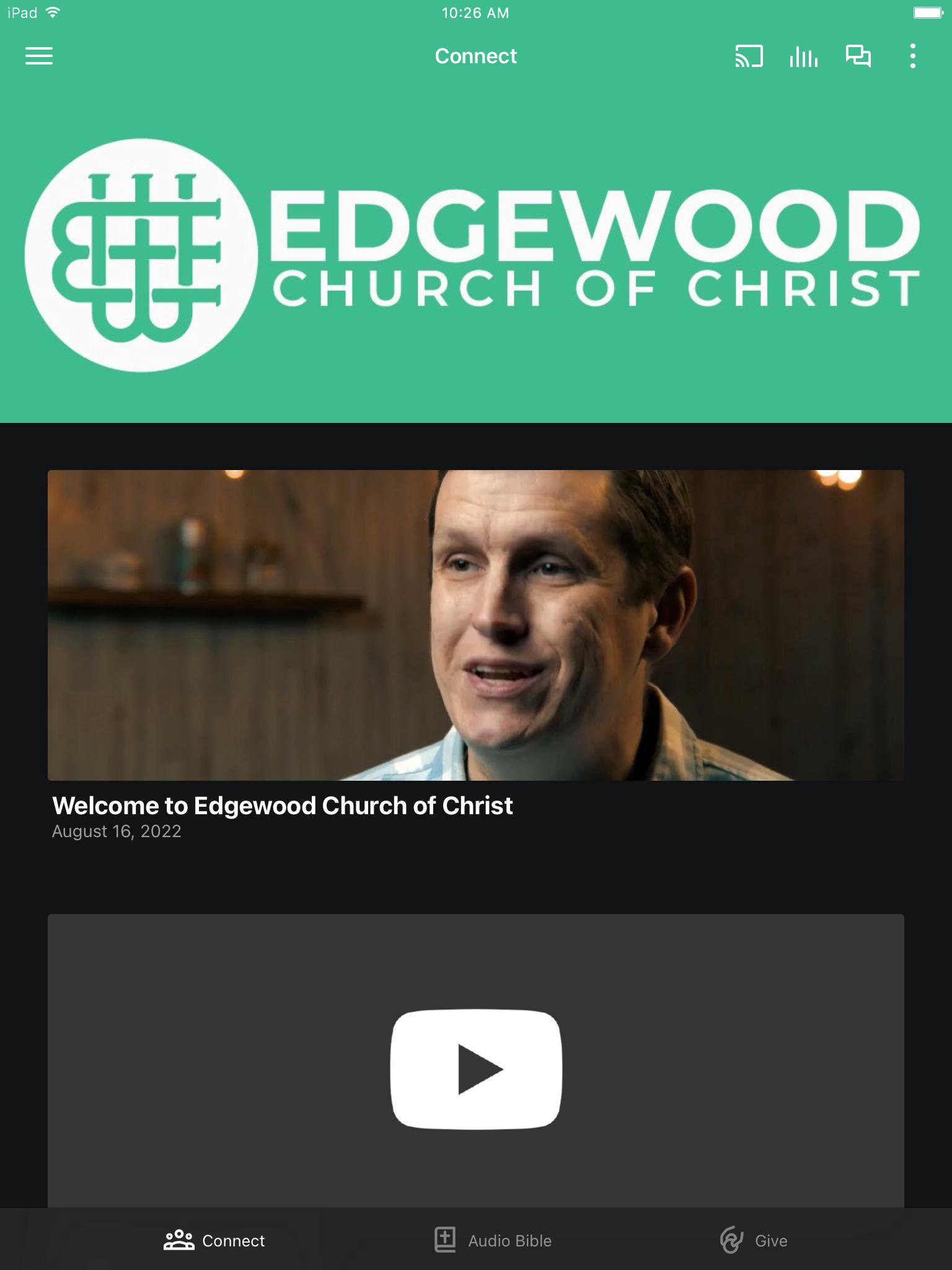
Task: Open the audio bars now-playing icon
Action: tap(803, 56)
